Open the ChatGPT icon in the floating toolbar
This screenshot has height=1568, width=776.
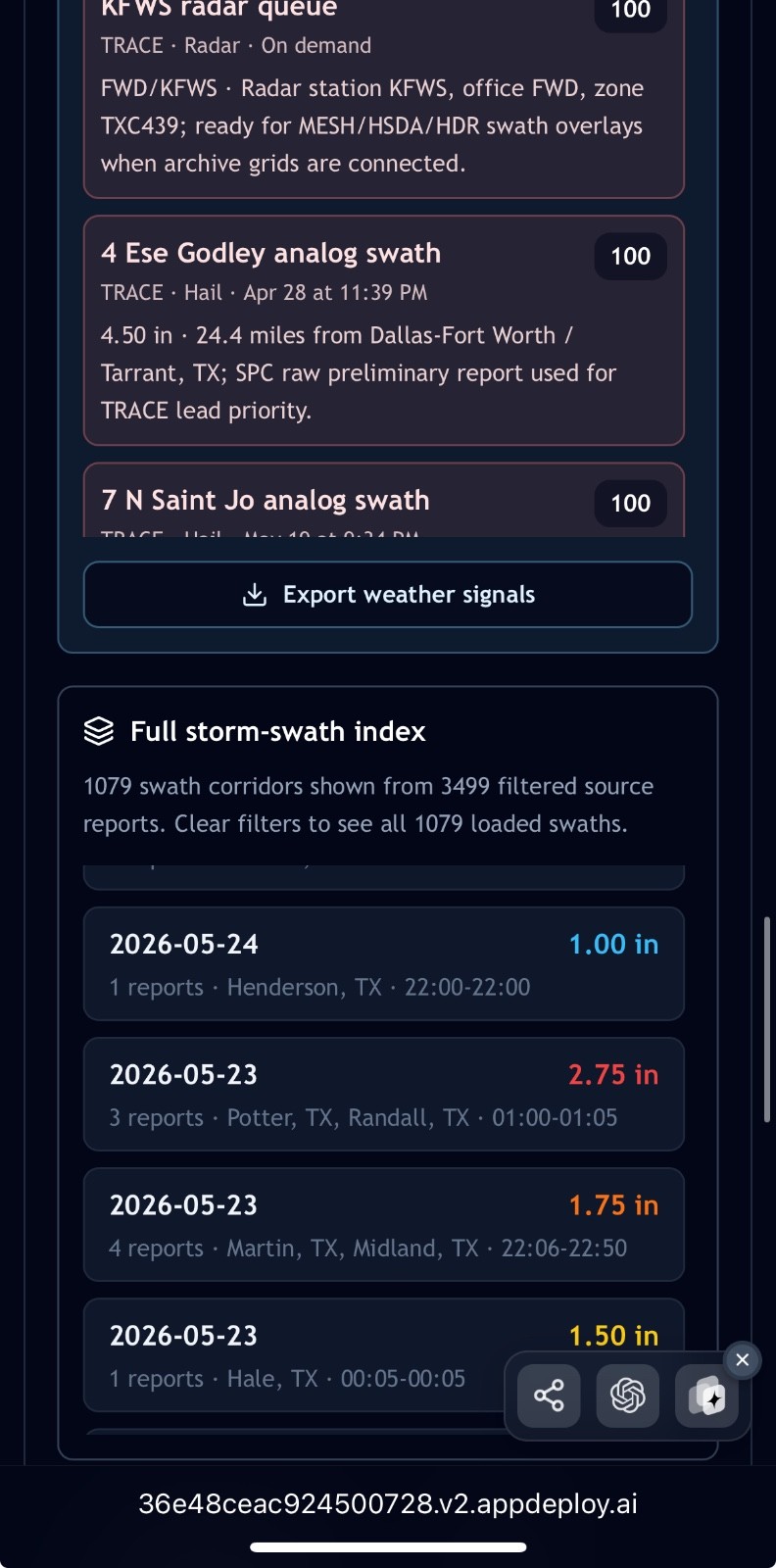tap(628, 1396)
